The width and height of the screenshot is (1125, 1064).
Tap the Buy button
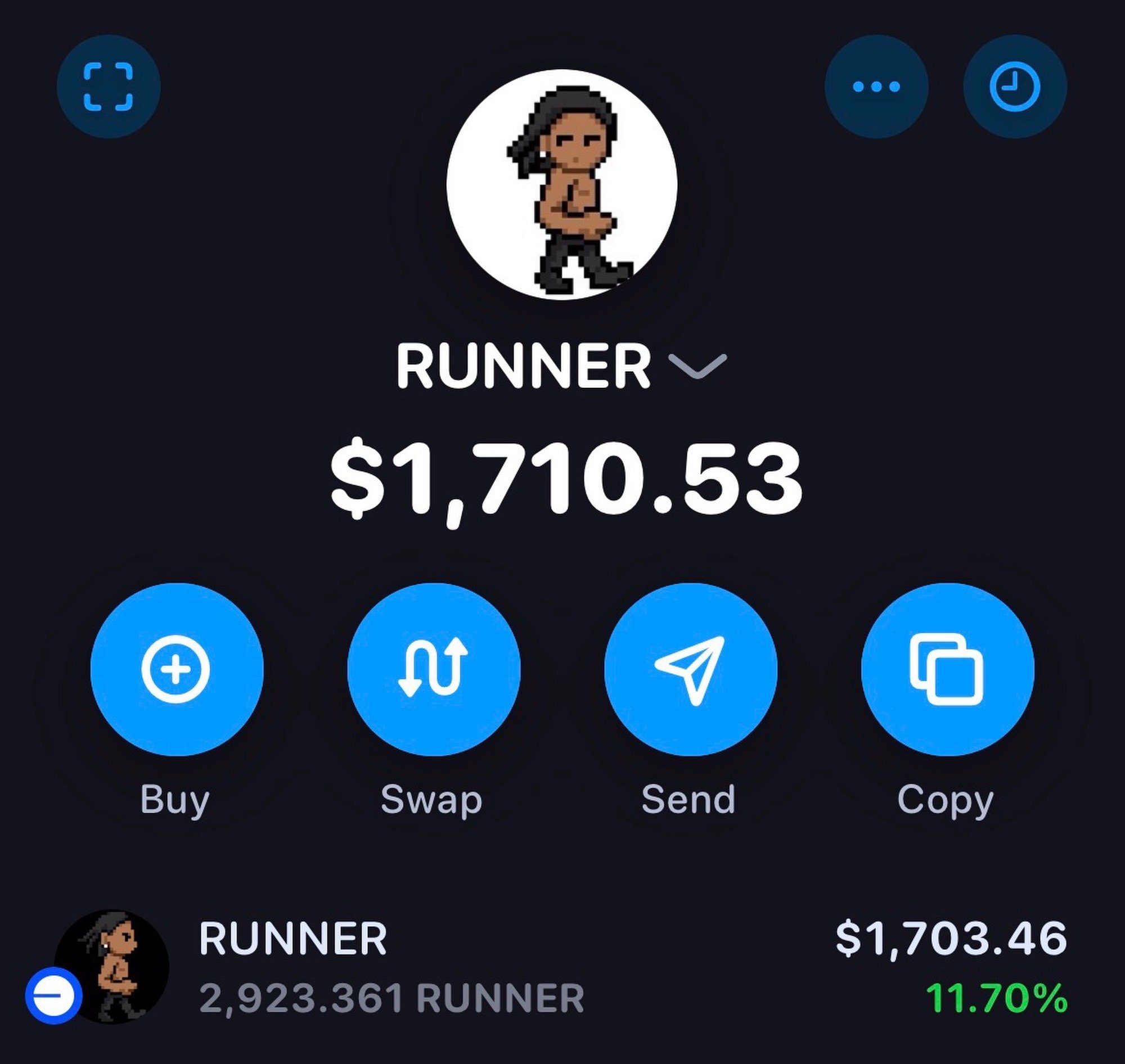(x=176, y=669)
